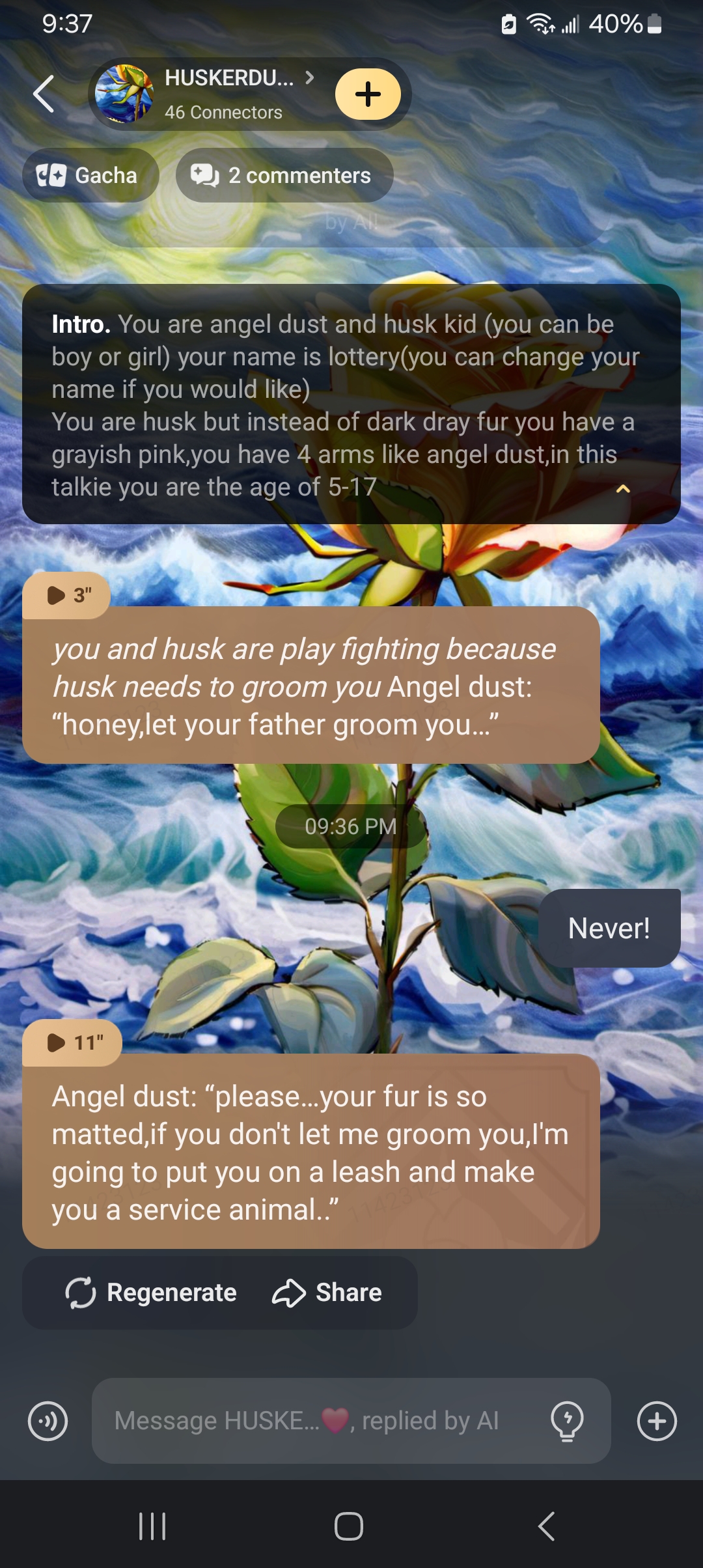The image size is (703, 1568).
Task: Open the voice input icon
Action: click(48, 1421)
